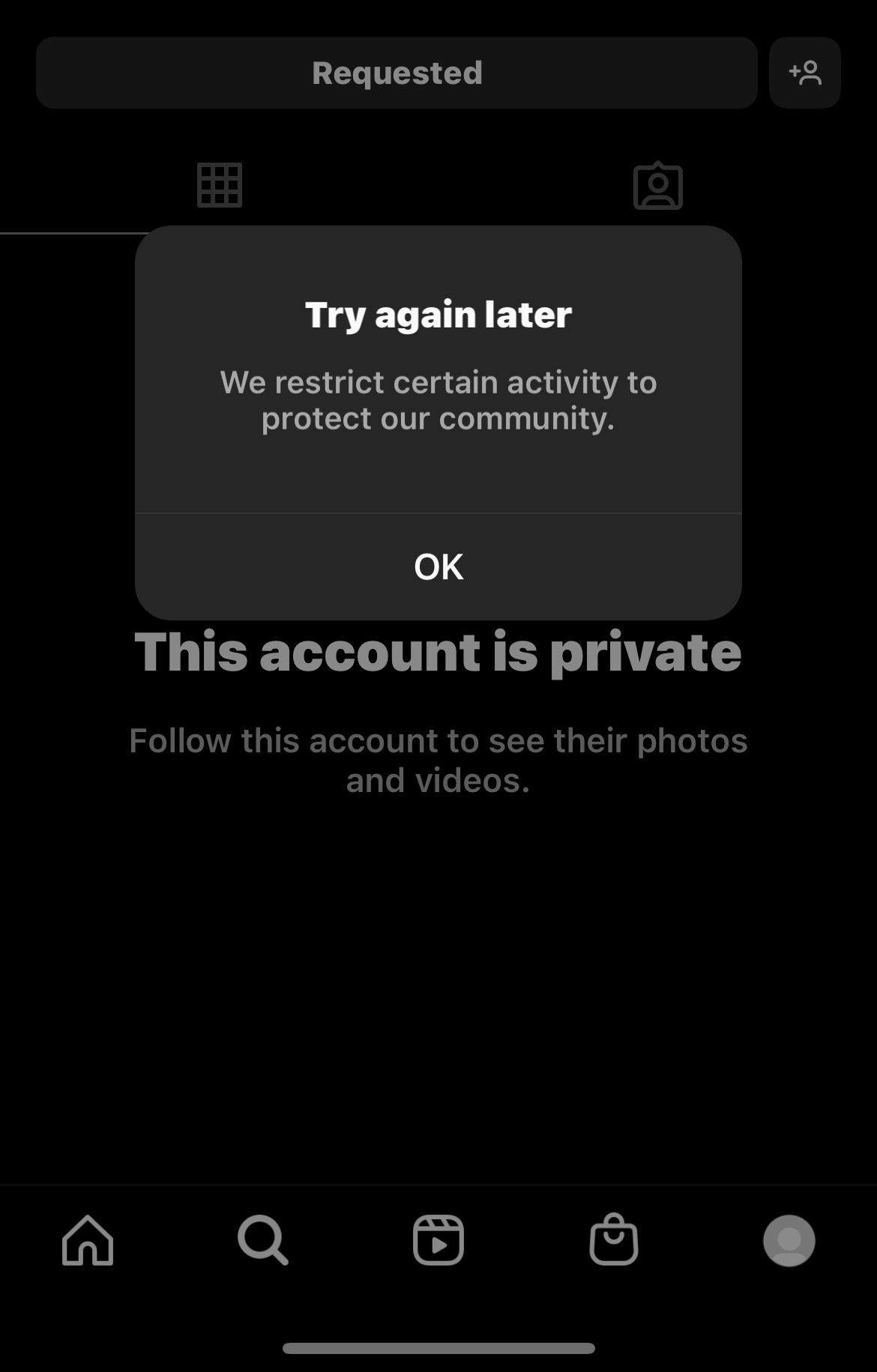Open suggested accounts via add-person icon
Image resolution: width=877 pixels, height=1372 pixels.
point(804,73)
